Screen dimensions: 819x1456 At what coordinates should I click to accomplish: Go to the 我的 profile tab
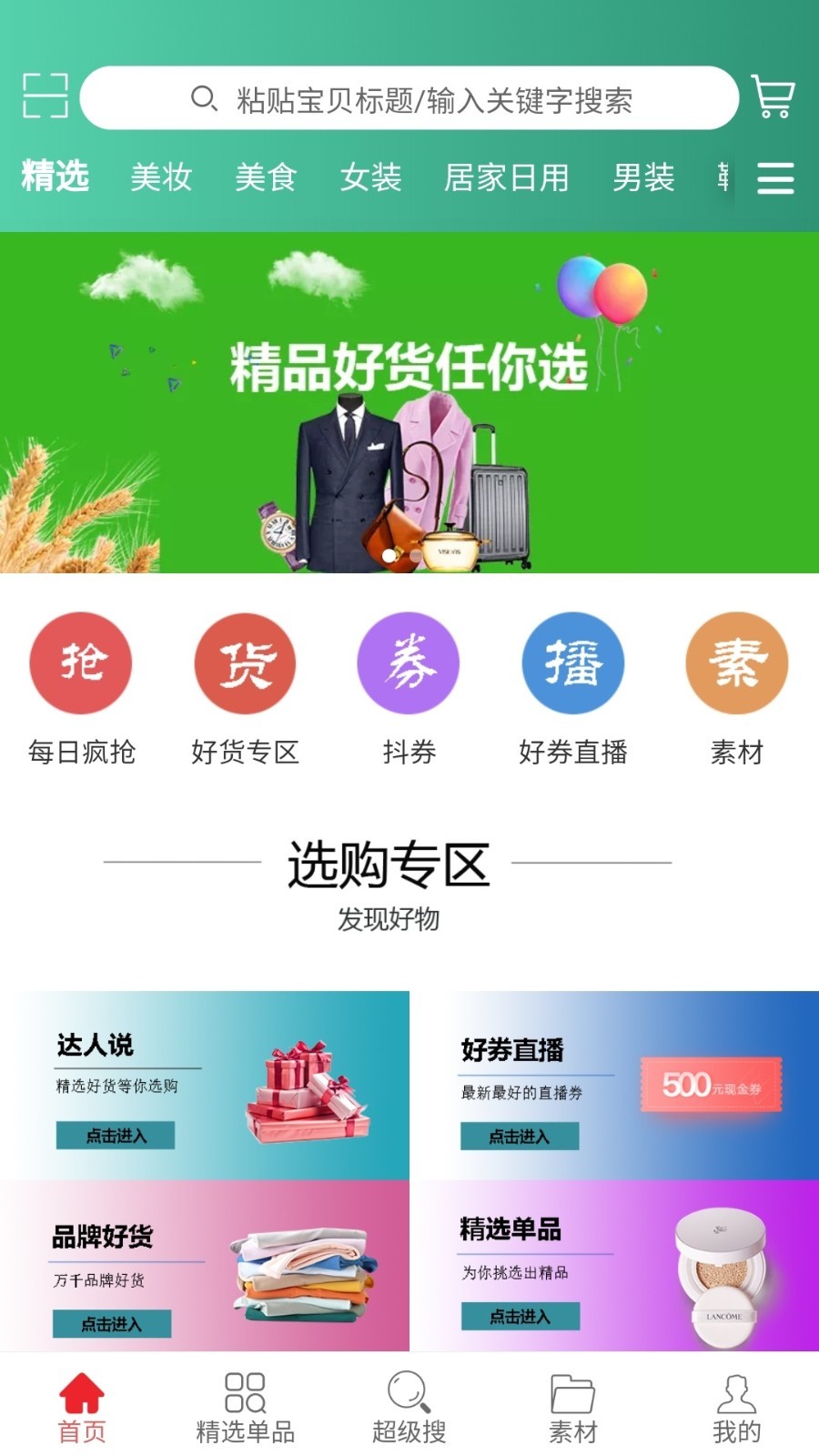coord(736,1407)
